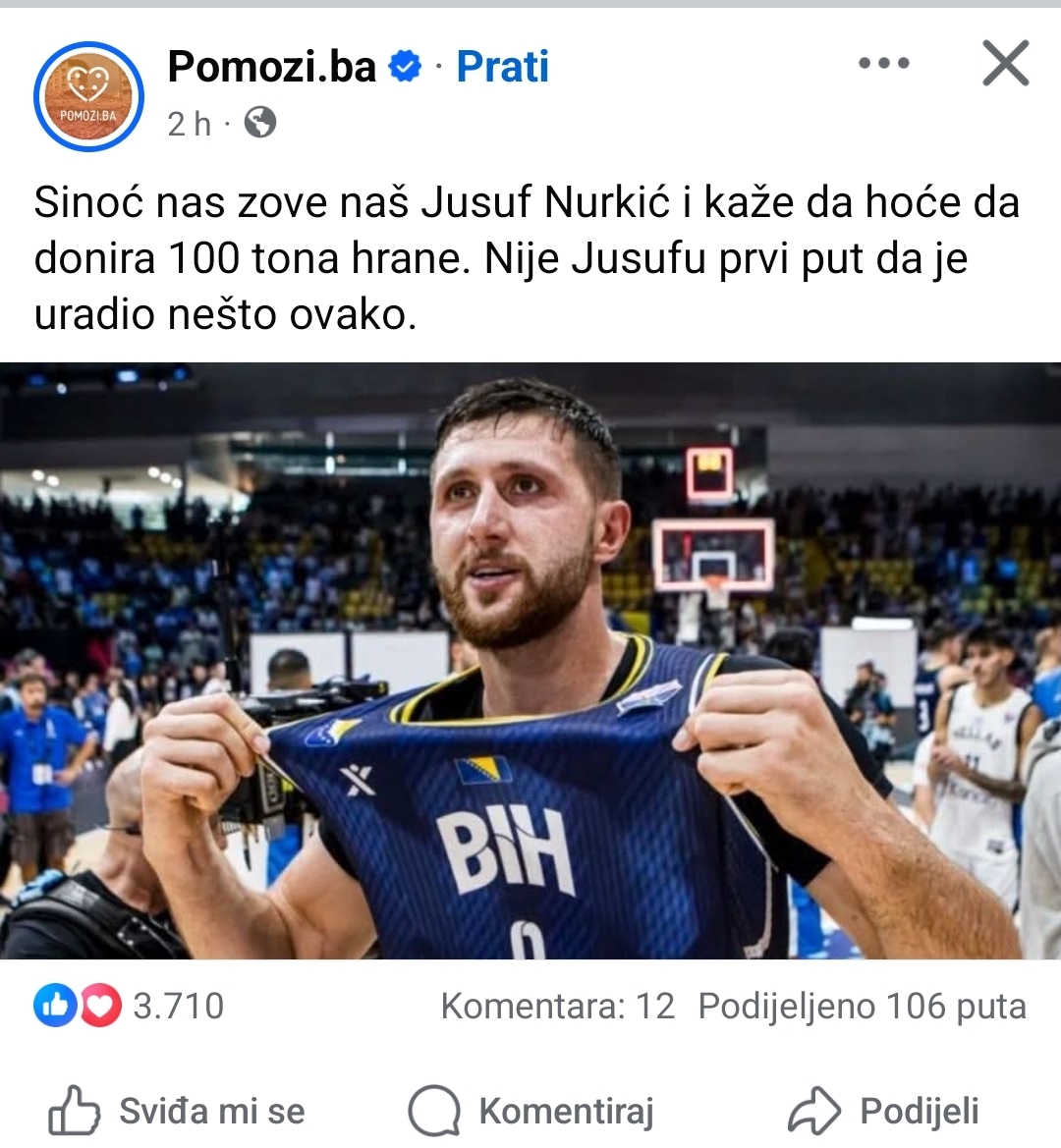The height and width of the screenshot is (1148, 1061).
Task: Dismiss the post with the X
Action: 1006,64
